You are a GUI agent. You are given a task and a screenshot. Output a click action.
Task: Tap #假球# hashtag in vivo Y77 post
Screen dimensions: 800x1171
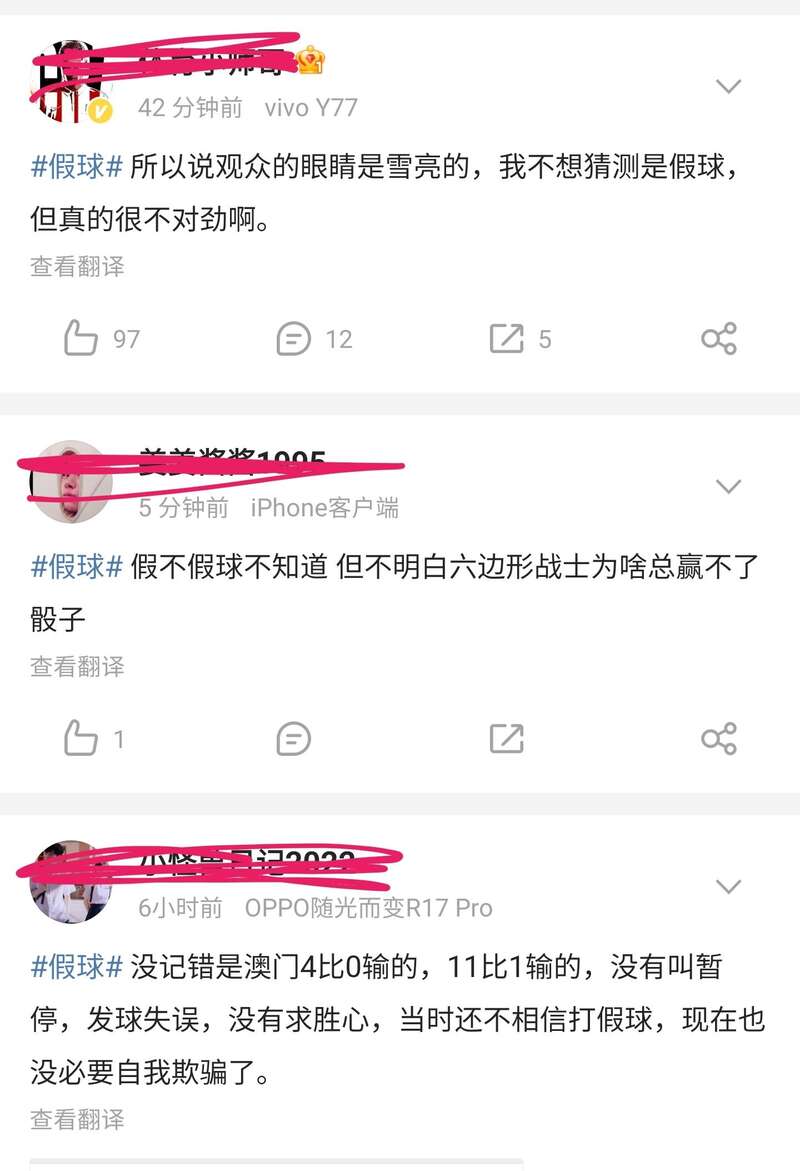click(x=78, y=167)
